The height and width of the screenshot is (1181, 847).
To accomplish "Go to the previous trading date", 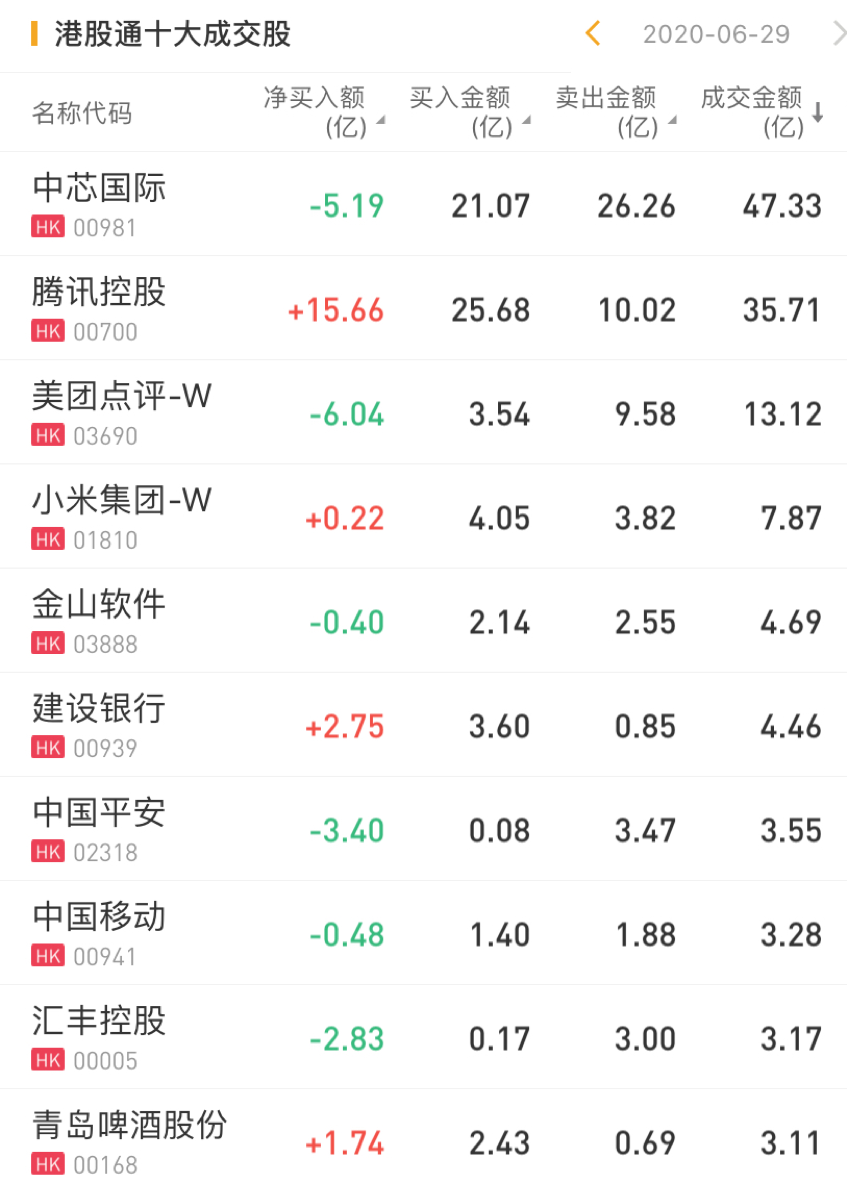I will point(592,34).
